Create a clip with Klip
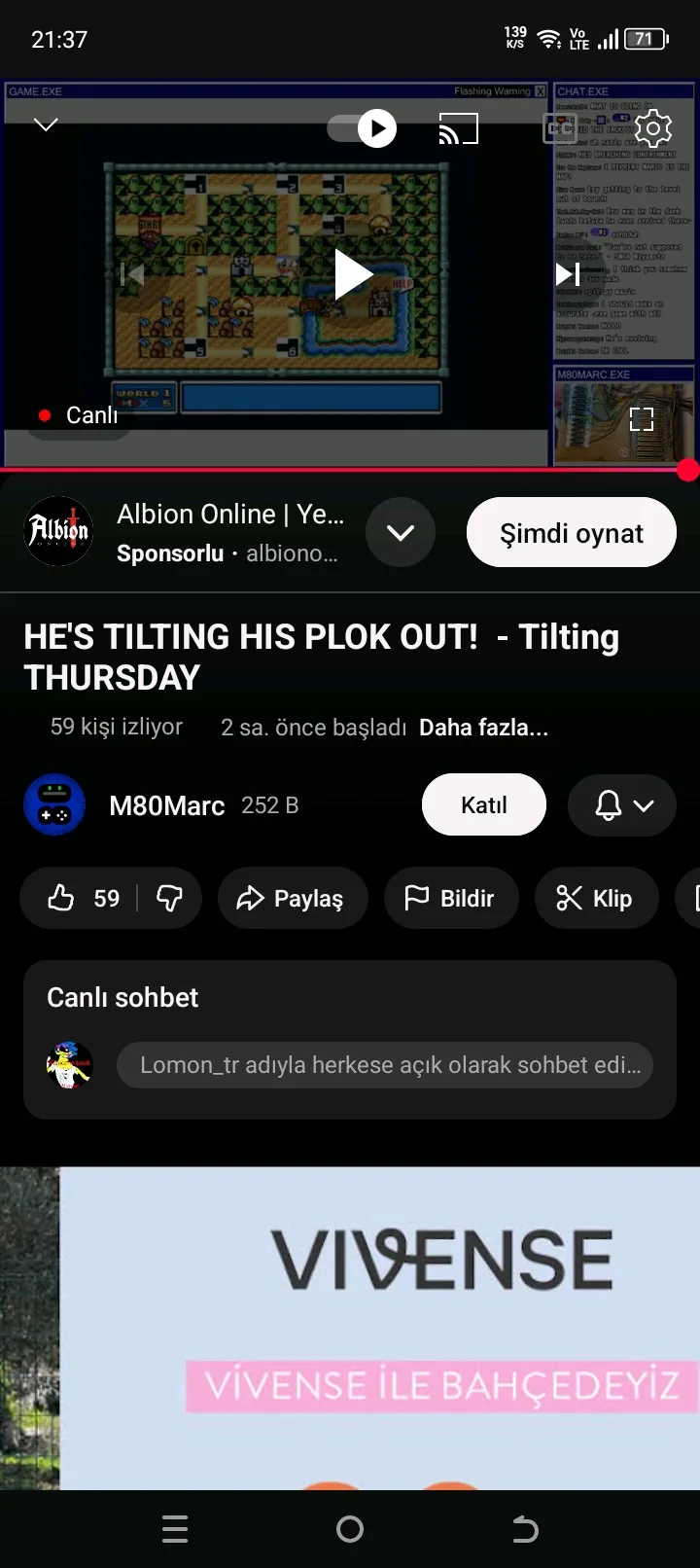This screenshot has height=1568, width=700. pyautogui.click(x=596, y=898)
